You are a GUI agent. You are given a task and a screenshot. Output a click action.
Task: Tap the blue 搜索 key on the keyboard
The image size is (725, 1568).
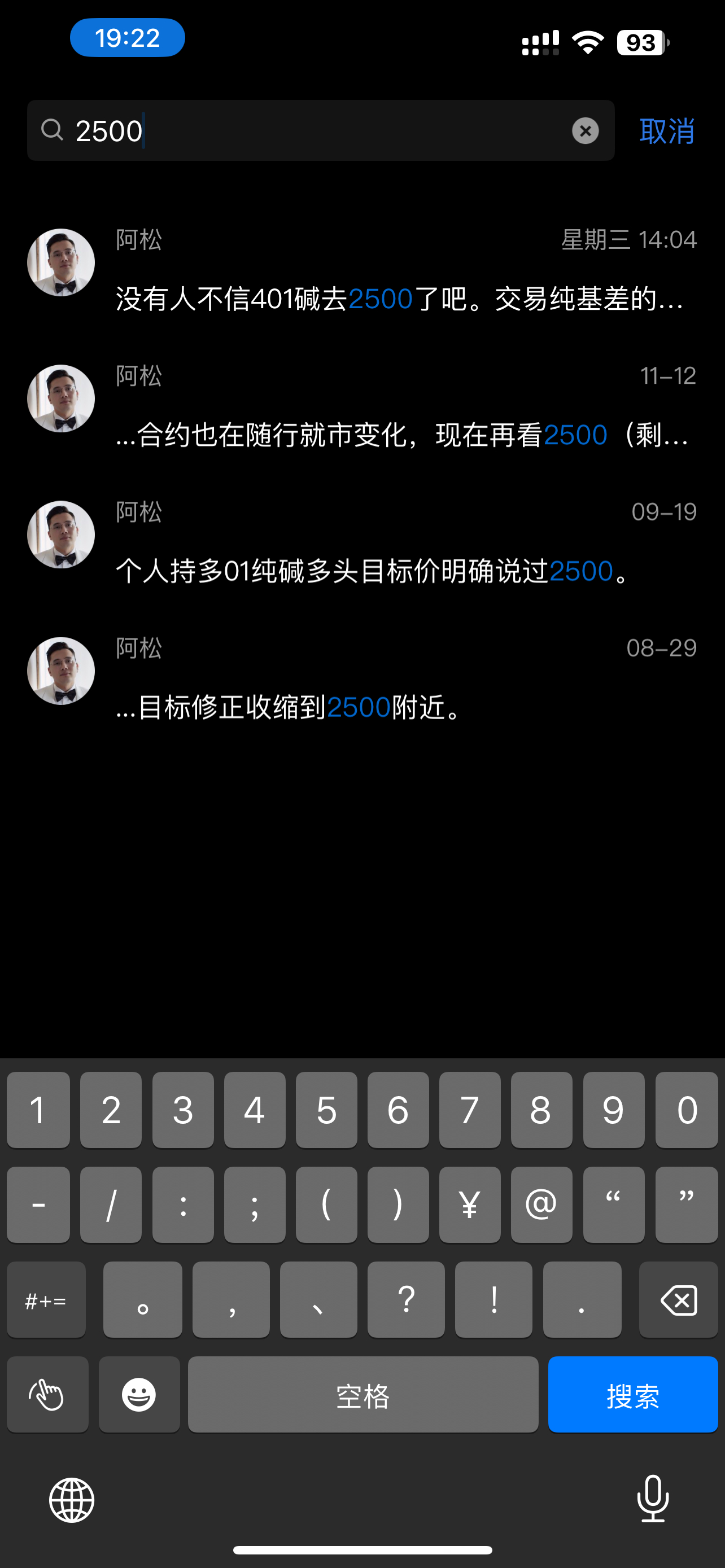pyautogui.click(x=632, y=1395)
